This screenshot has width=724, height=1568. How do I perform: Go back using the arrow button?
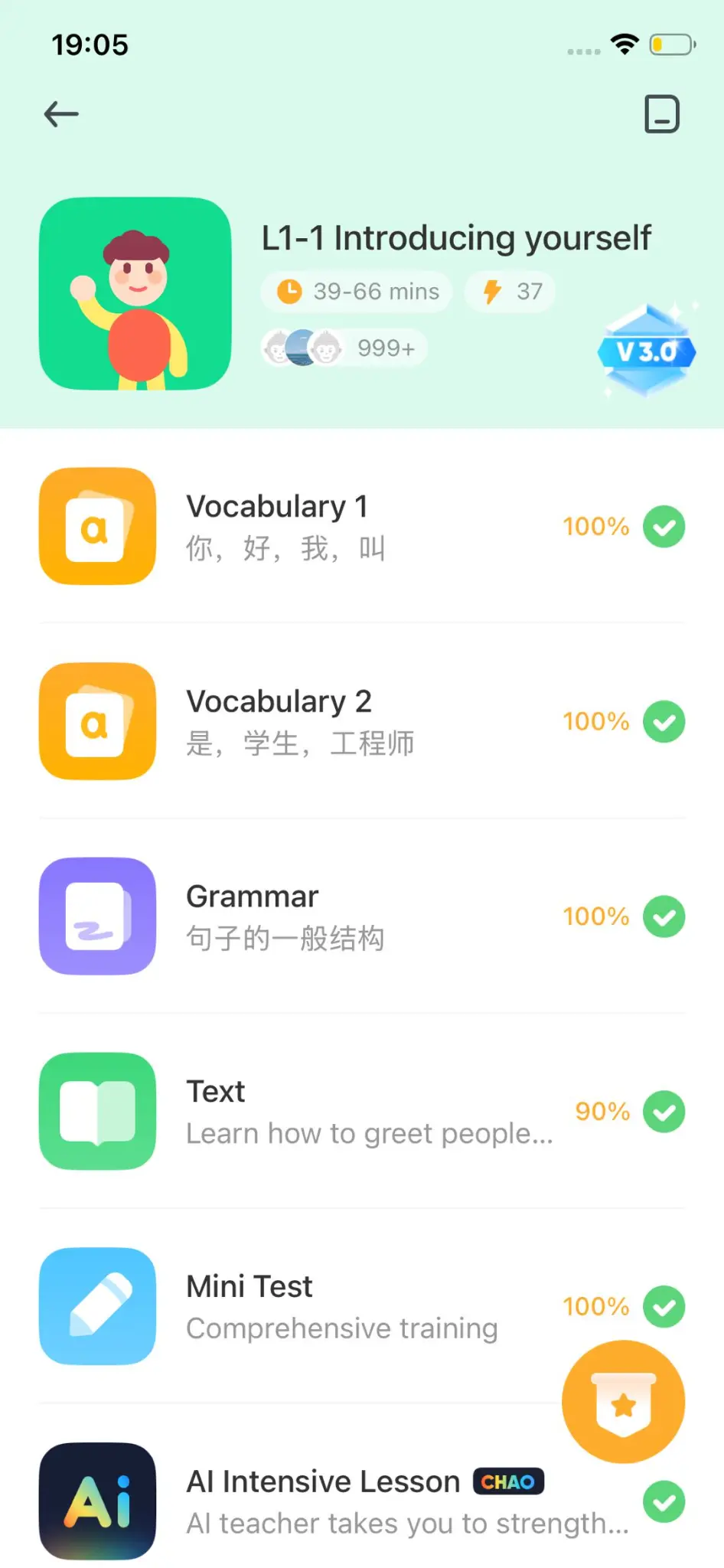pyautogui.click(x=60, y=113)
